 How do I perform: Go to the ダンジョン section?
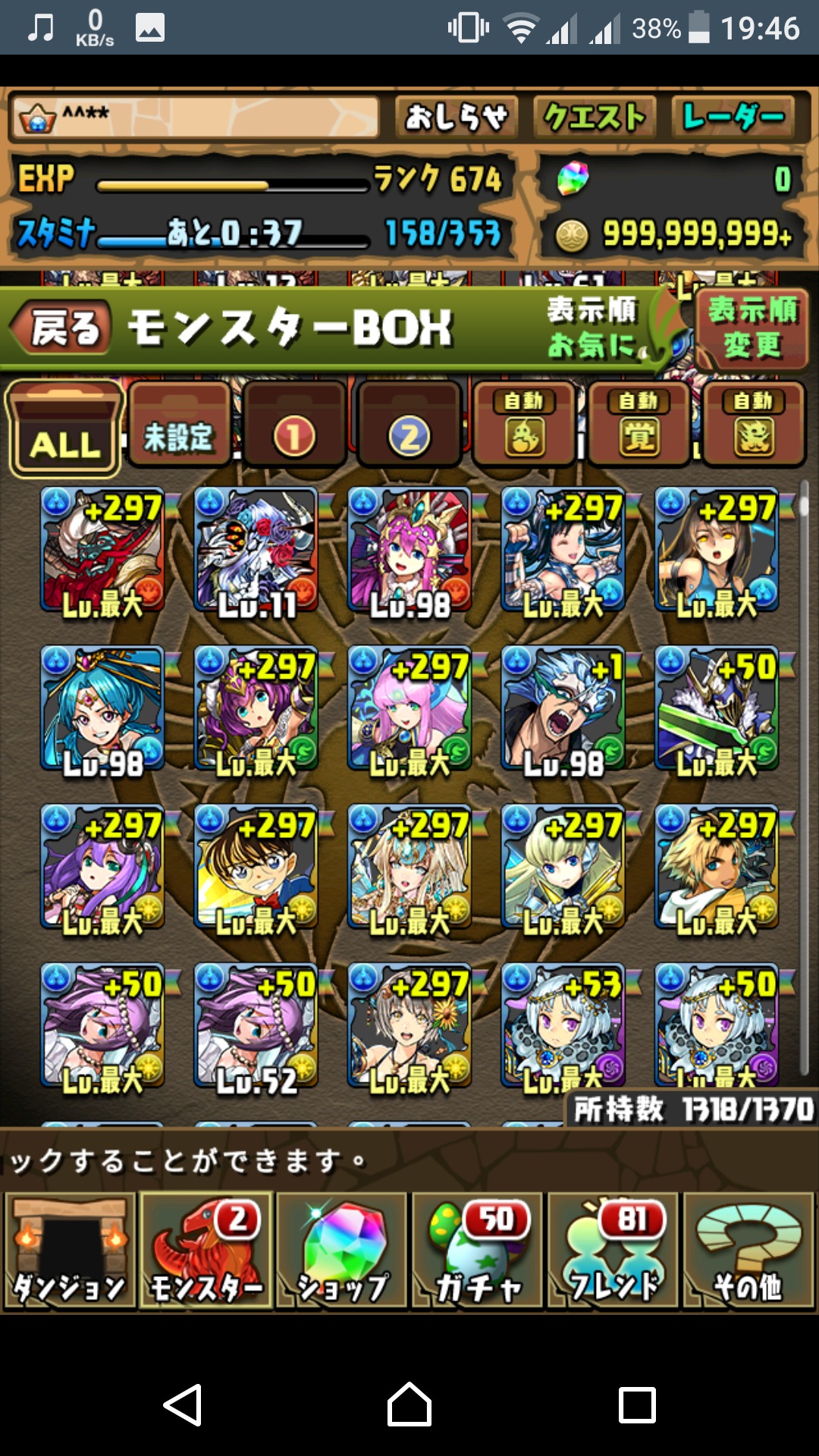70,1251
